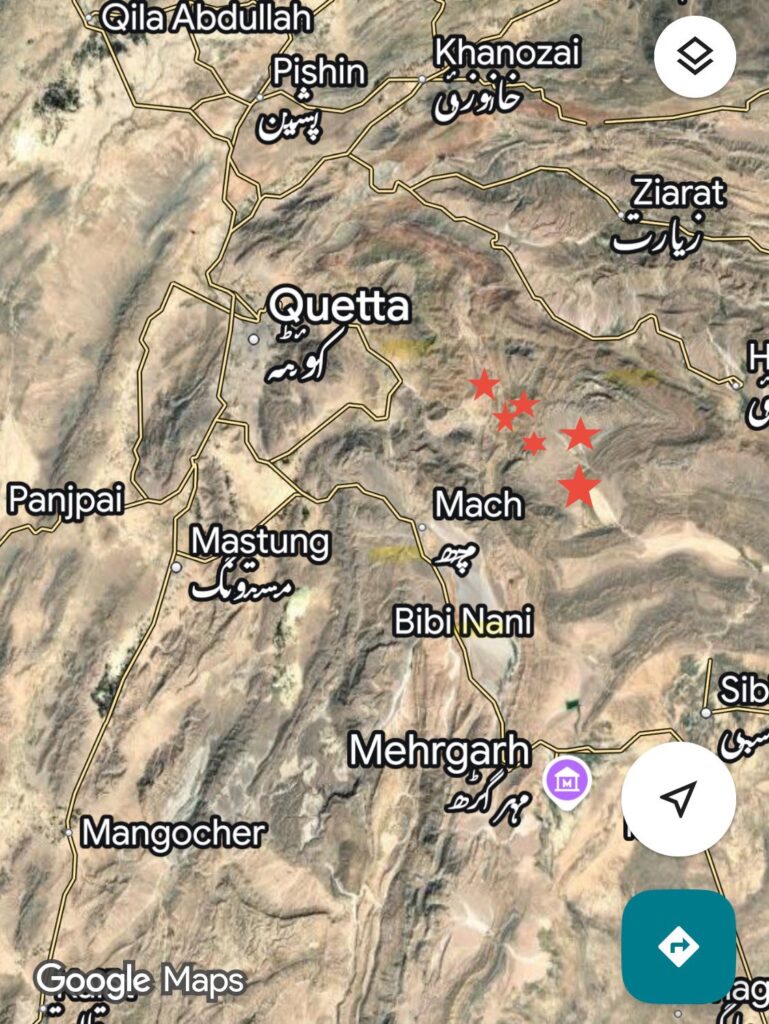The image size is (769, 1024).
Task: Center map on my current location
Action: point(678,798)
